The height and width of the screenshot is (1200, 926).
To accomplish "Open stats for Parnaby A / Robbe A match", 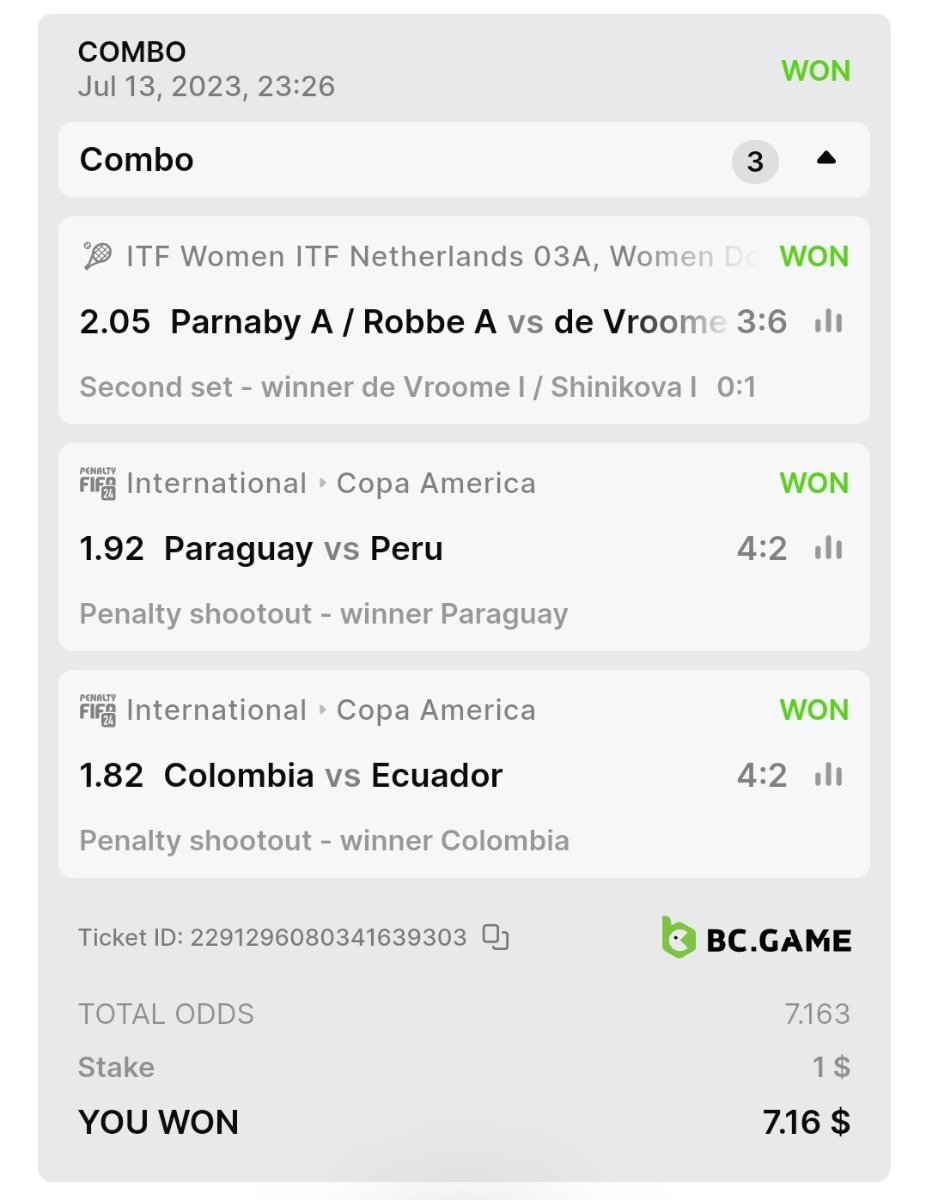I will click(828, 322).
